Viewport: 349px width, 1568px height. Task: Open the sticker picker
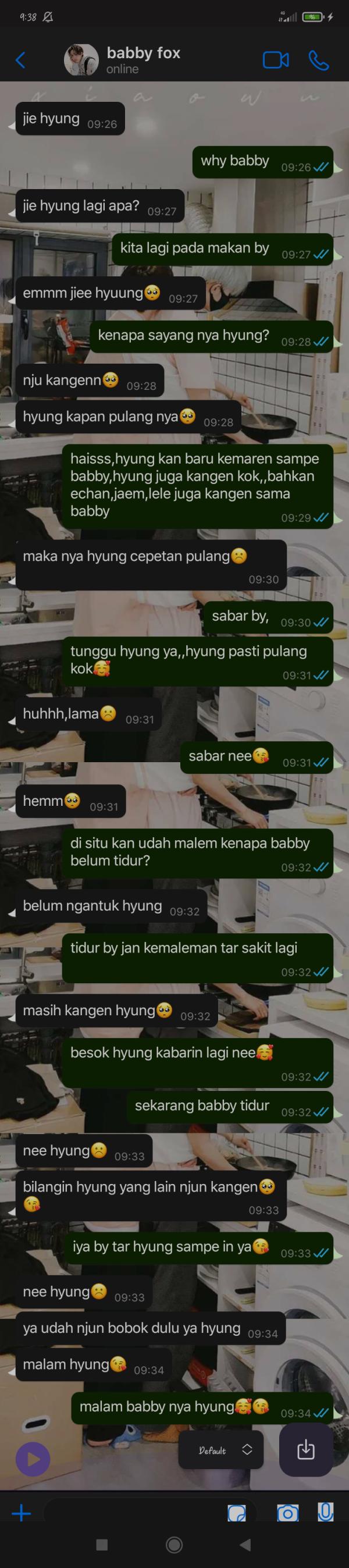tap(237, 1513)
